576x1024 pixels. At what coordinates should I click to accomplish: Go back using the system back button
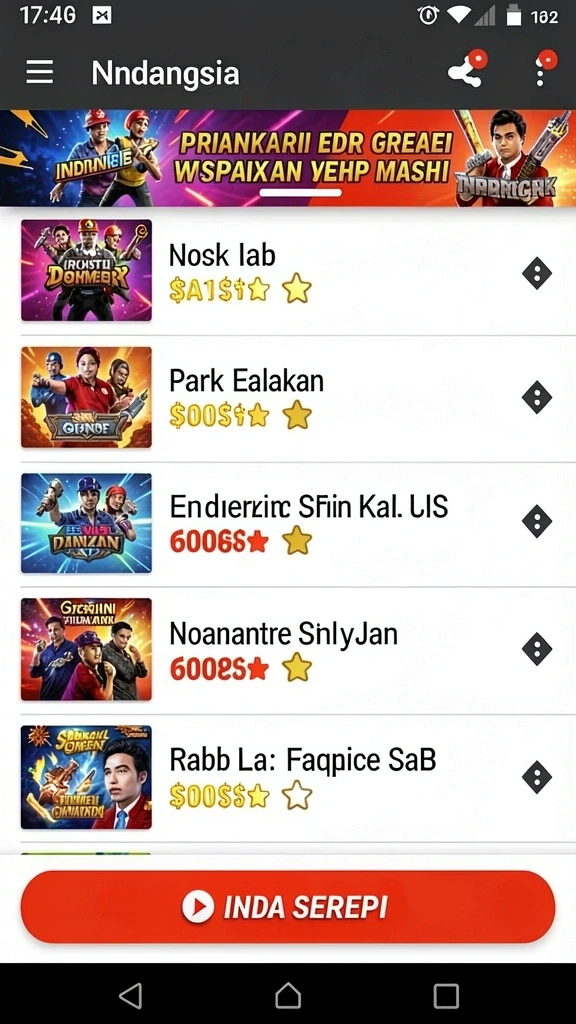point(131,996)
